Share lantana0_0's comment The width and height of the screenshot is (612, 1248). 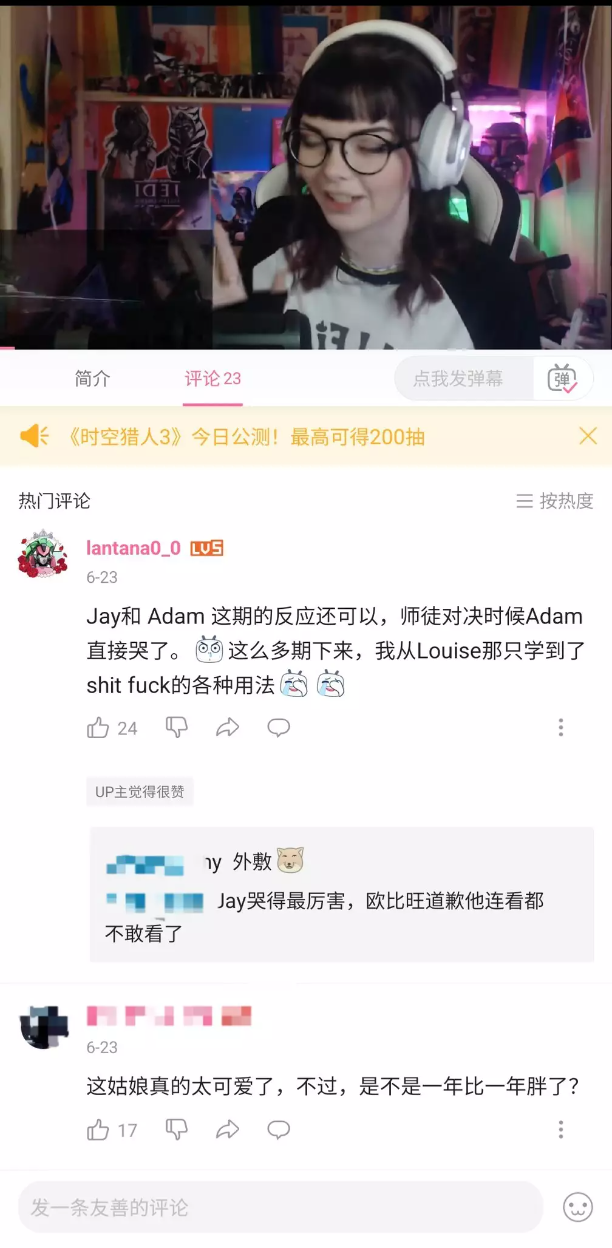coord(228,727)
